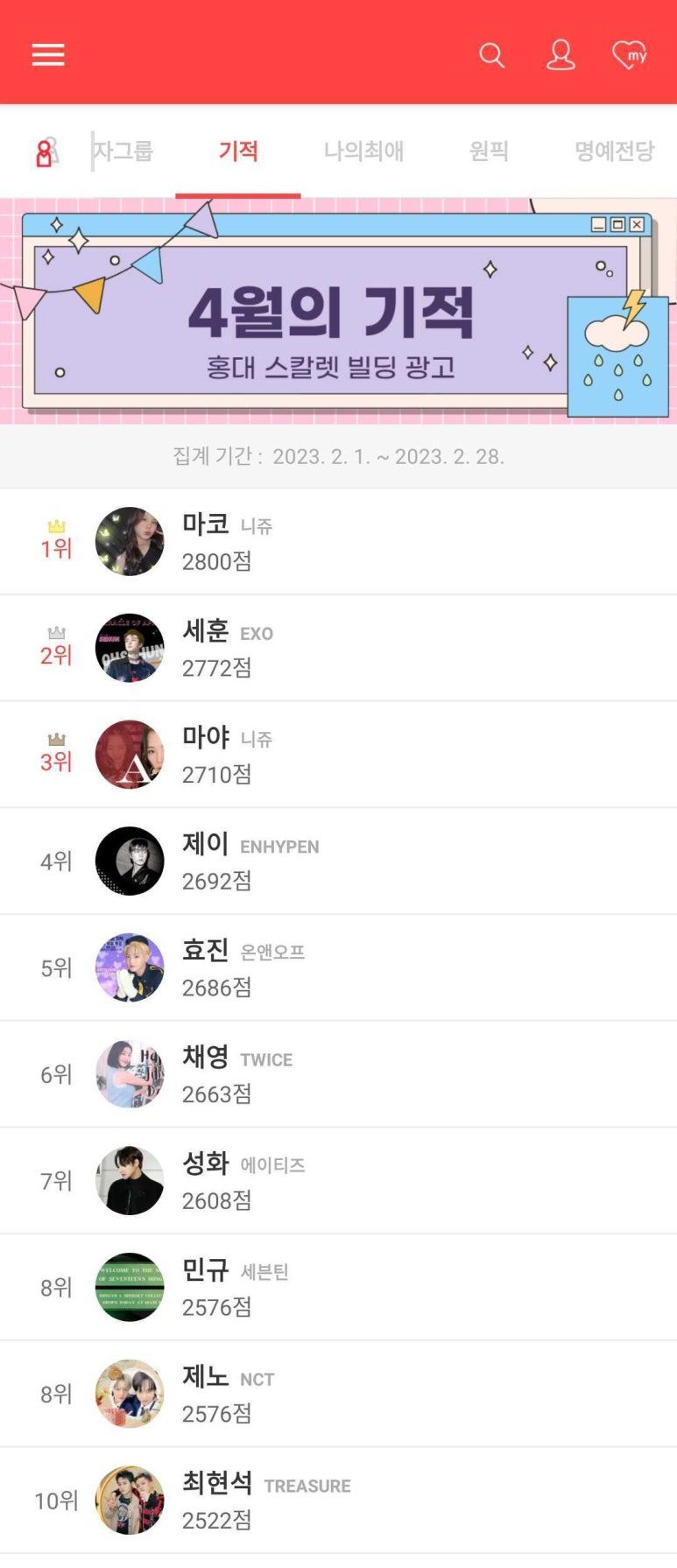Open 세훈 EXO ranking row
Image resolution: width=677 pixels, height=1568 pixels.
click(338, 648)
